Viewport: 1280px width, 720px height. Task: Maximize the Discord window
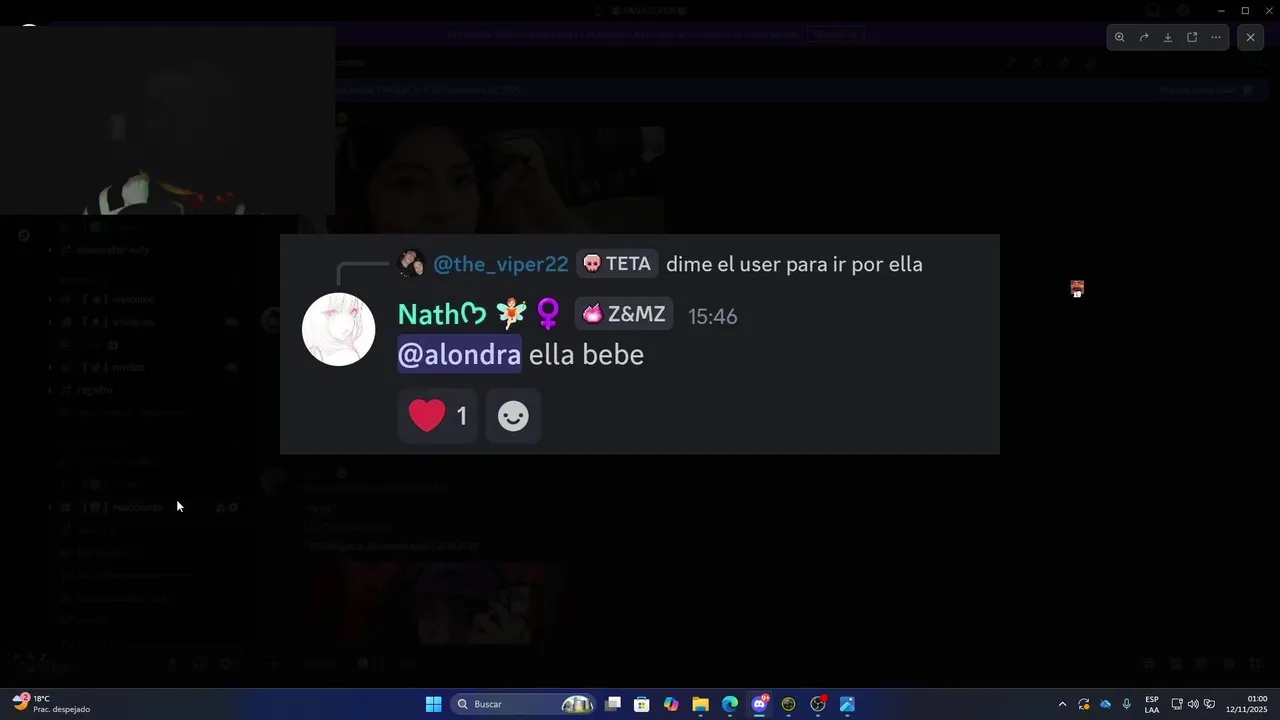(x=1245, y=10)
